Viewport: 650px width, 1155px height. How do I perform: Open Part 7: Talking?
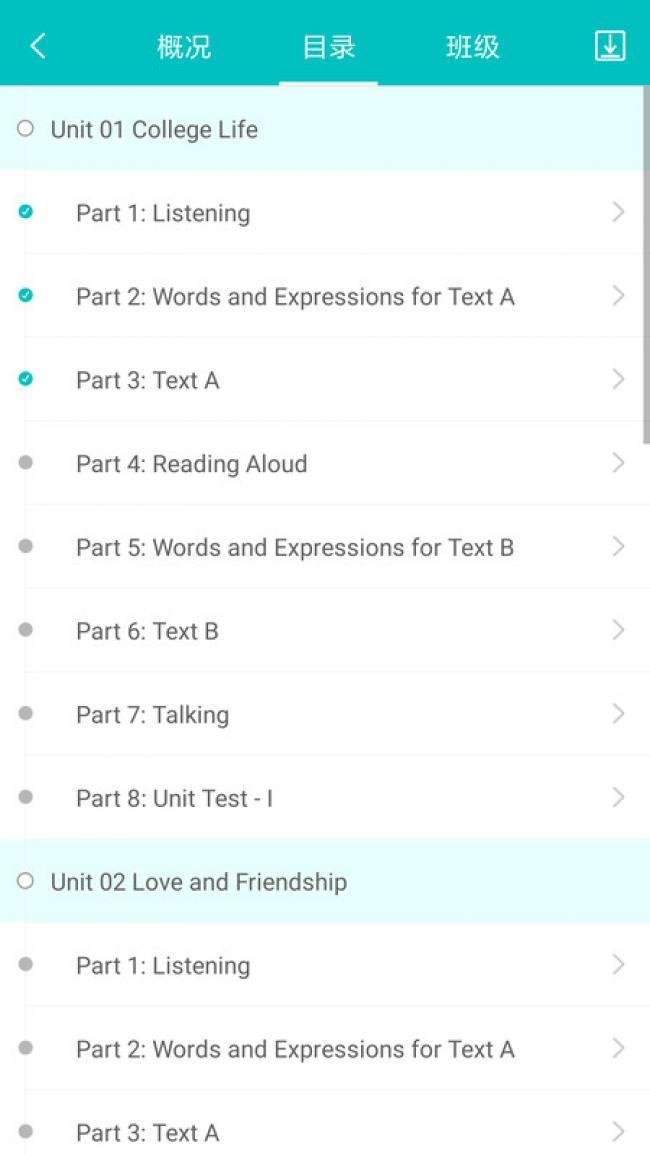click(325, 714)
